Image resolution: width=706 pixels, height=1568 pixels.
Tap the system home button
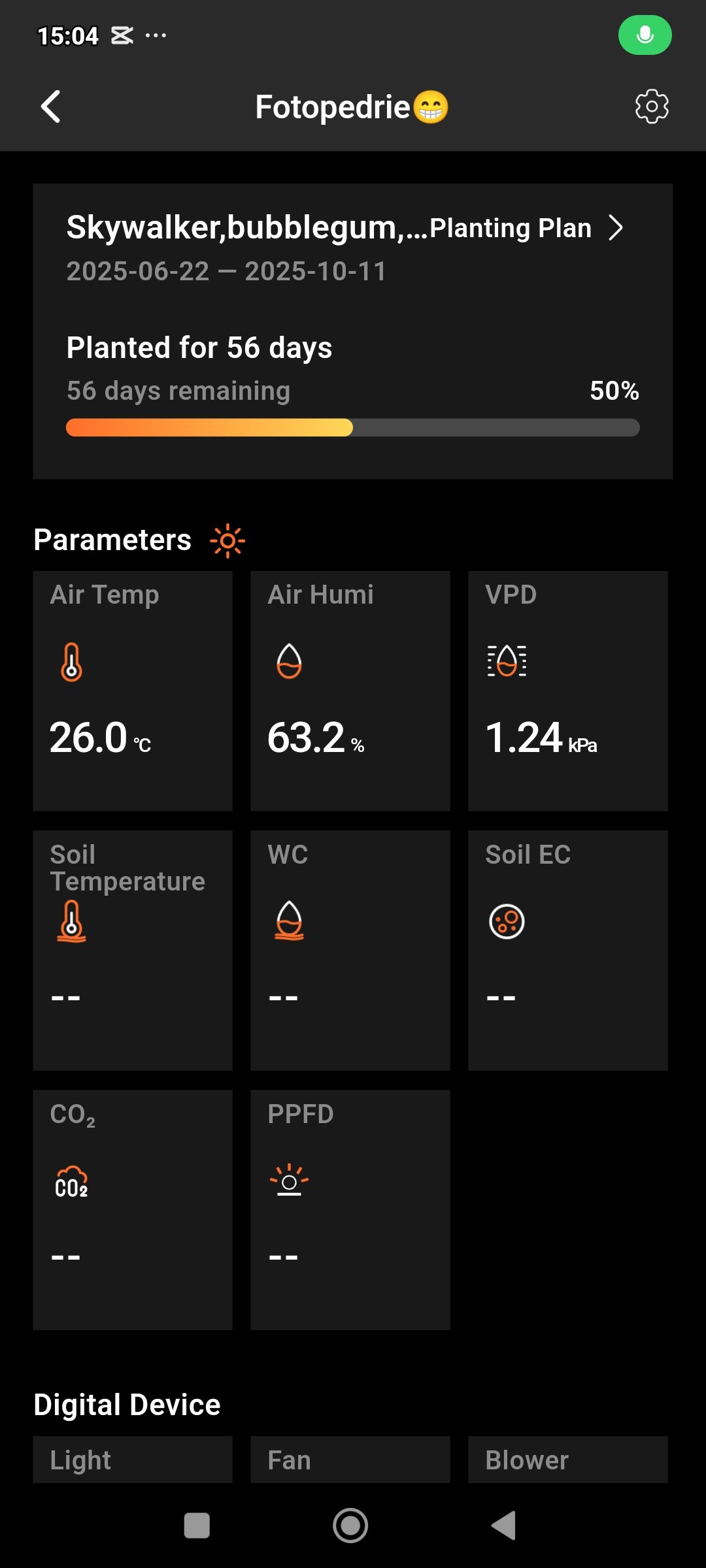click(x=350, y=1526)
